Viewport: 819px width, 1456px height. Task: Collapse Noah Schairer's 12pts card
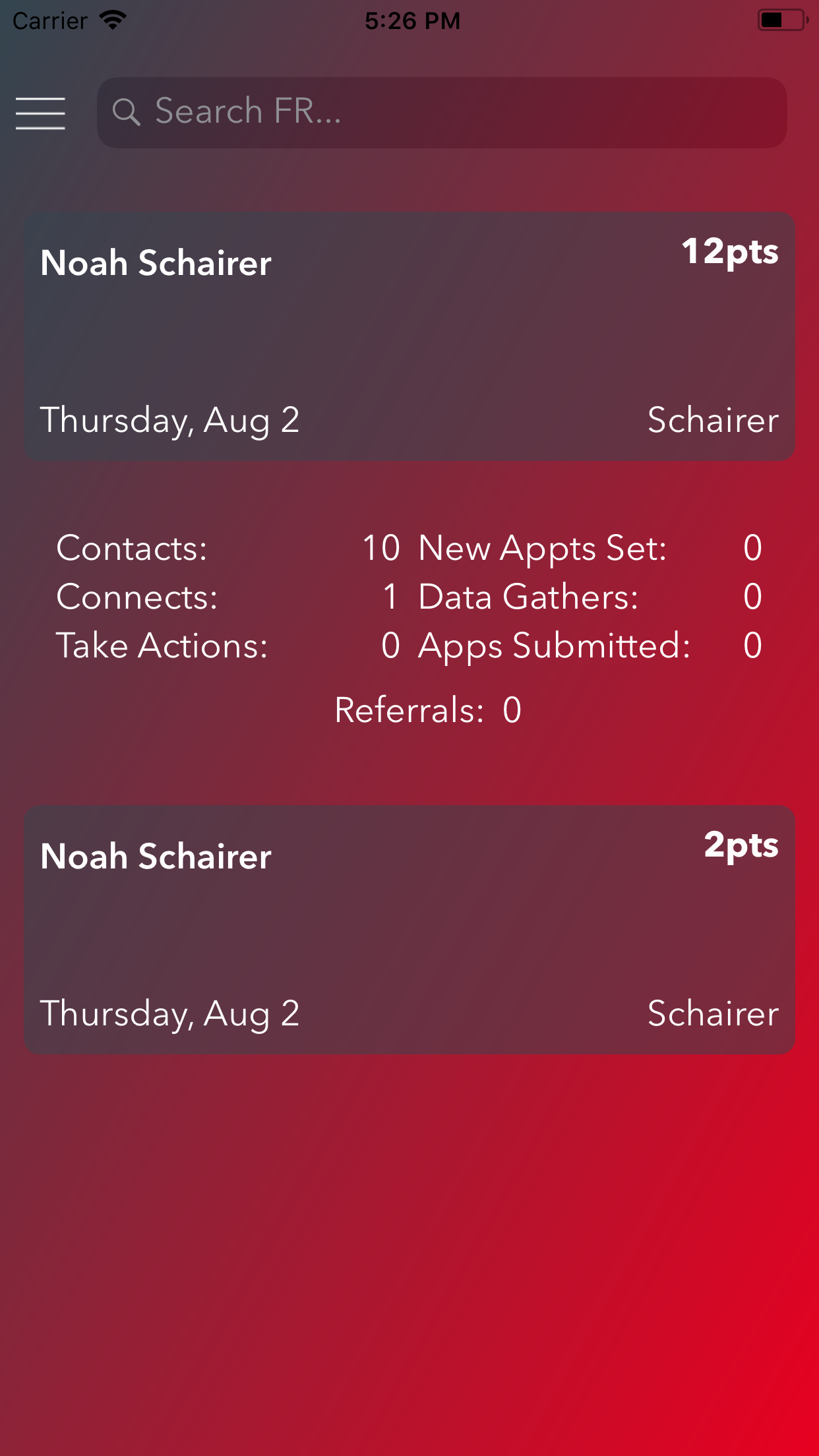coord(409,336)
